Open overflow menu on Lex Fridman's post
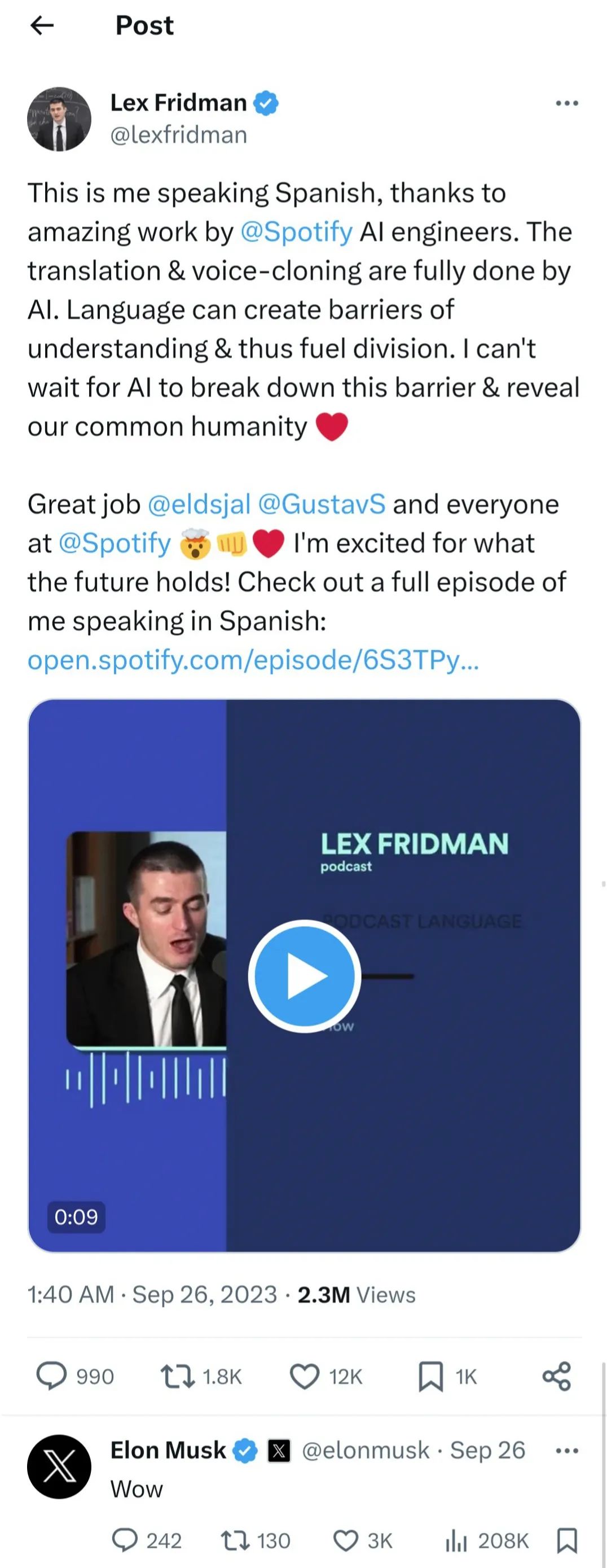 tap(566, 103)
